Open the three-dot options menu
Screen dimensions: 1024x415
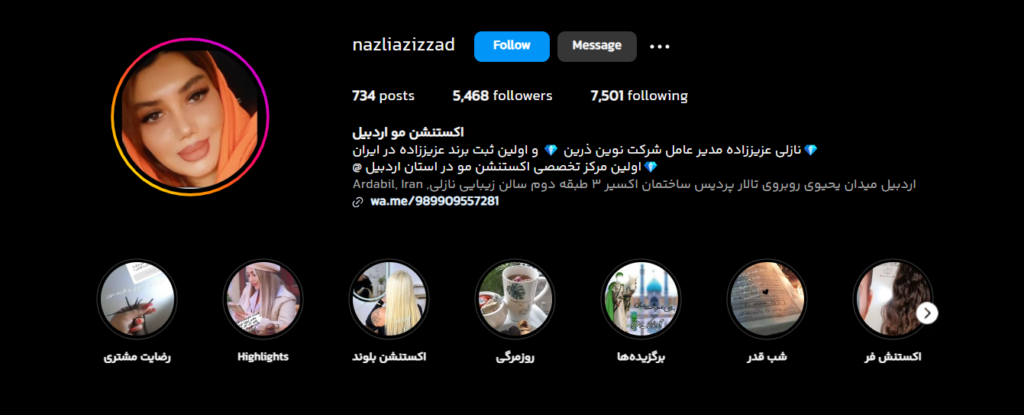coord(659,46)
